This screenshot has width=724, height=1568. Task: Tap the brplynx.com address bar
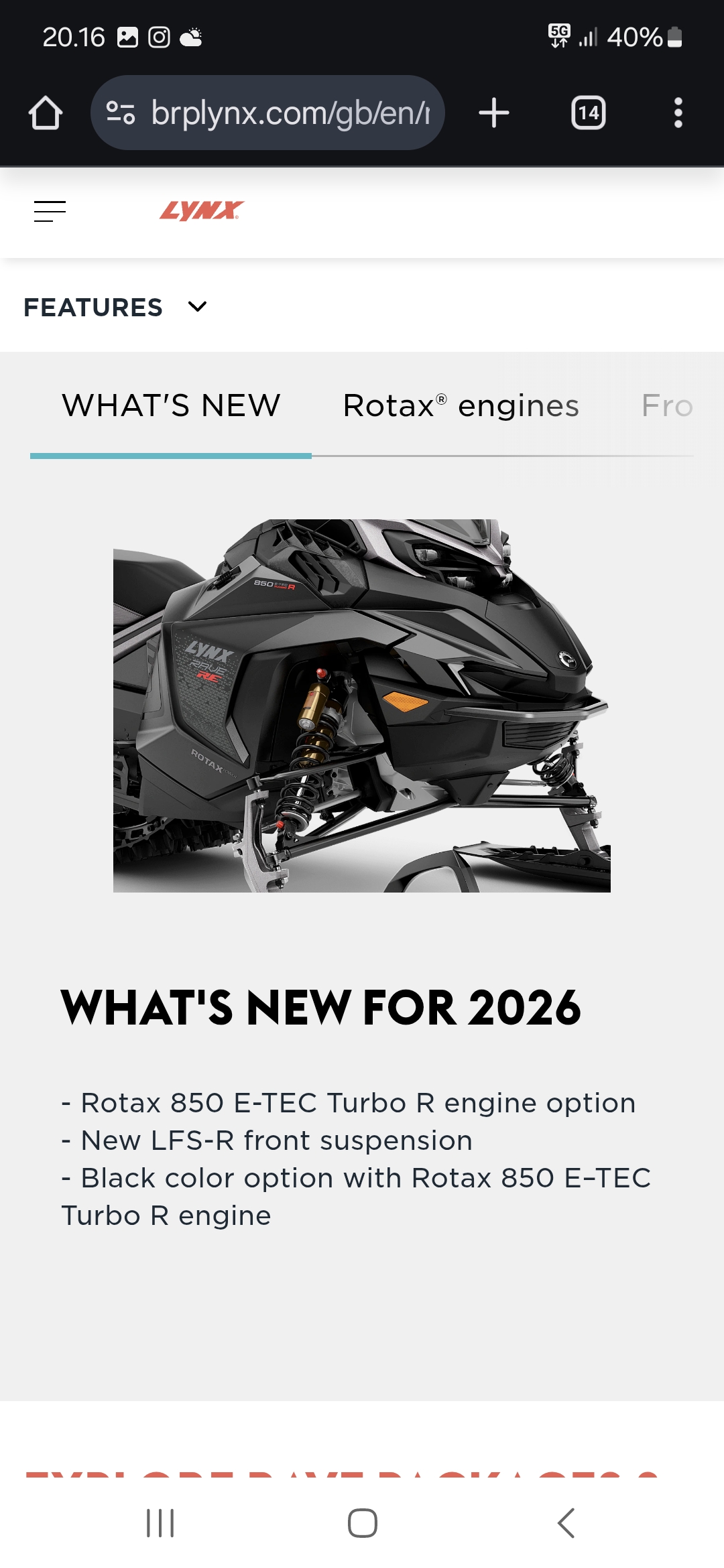pyautogui.click(x=267, y=113)
